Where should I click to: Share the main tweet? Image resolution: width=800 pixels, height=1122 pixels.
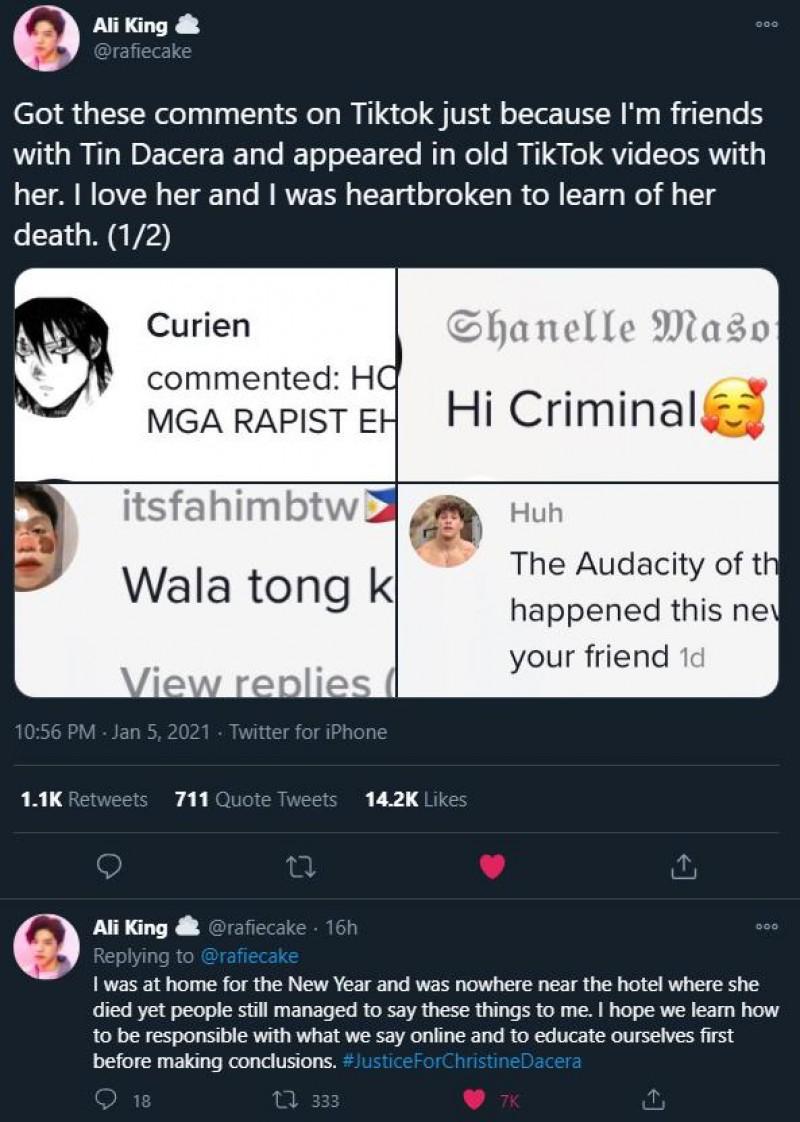(x=684, y=866)
